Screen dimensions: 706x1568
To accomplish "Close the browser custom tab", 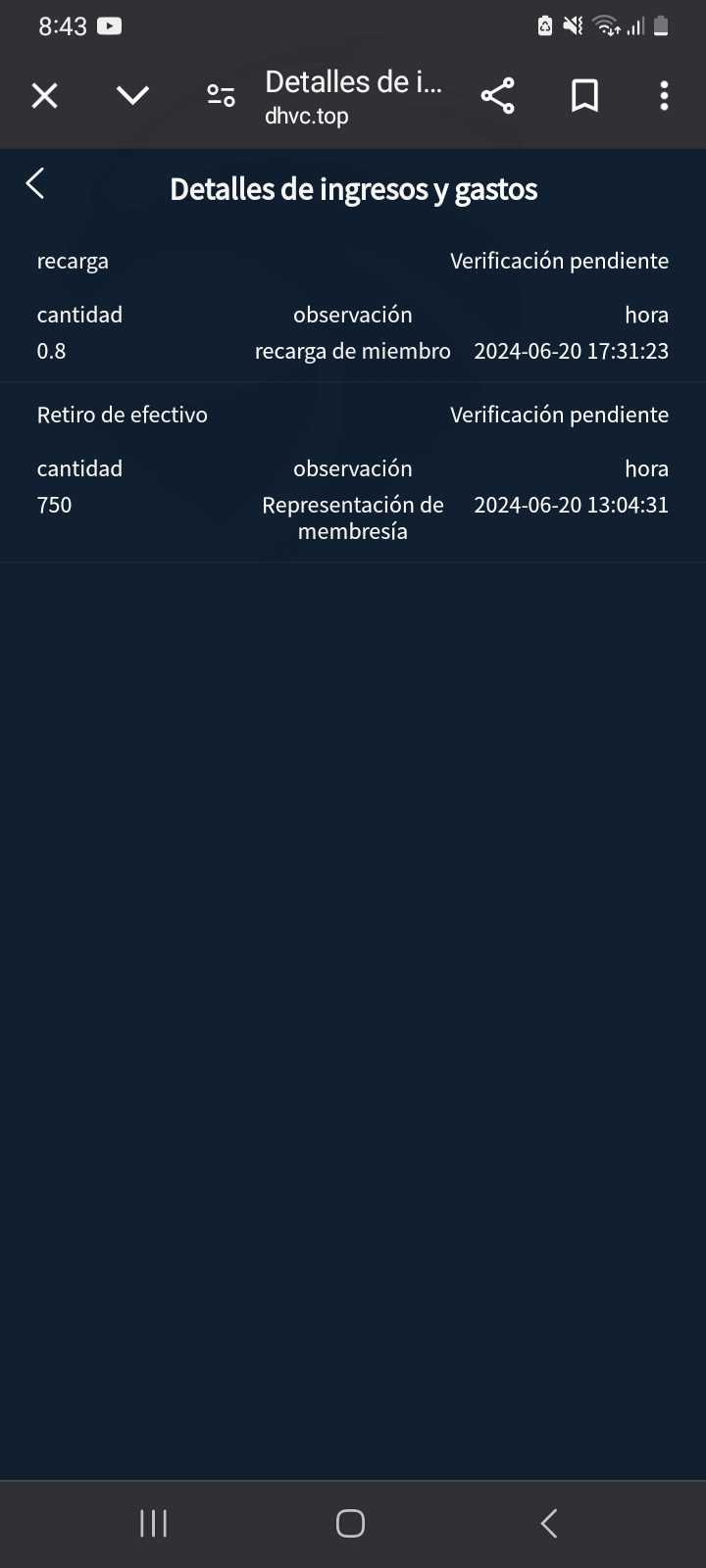I will pyautogui.click(x=45, y=96).
